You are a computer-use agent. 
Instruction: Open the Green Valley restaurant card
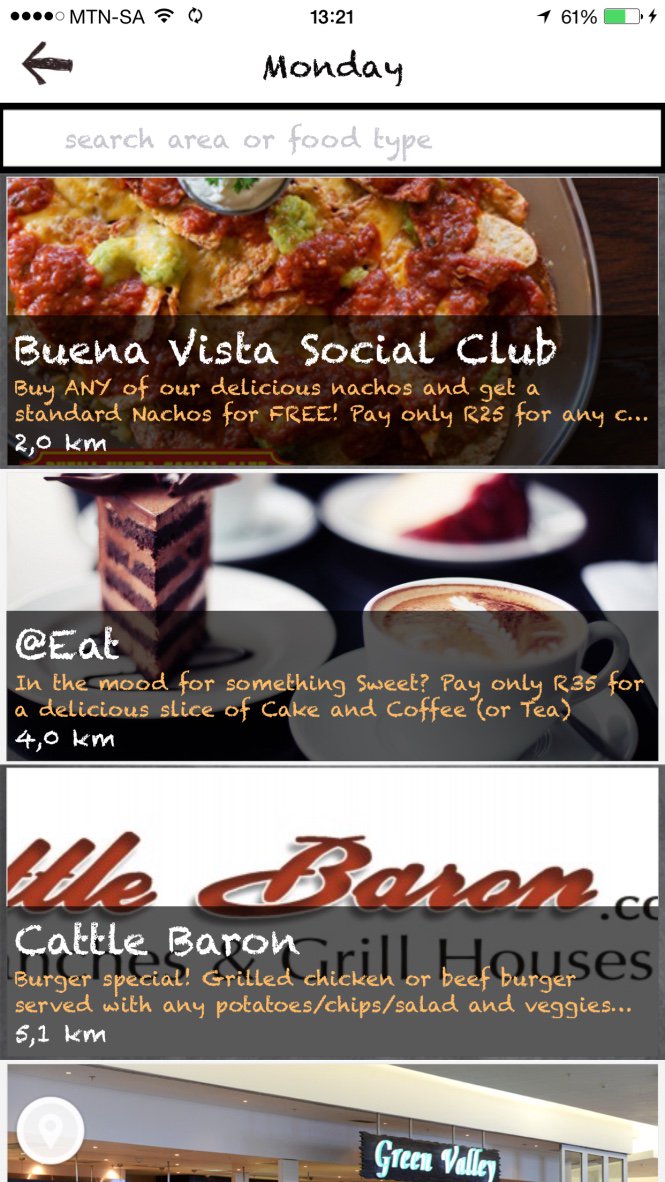(x=400, y=1125)
